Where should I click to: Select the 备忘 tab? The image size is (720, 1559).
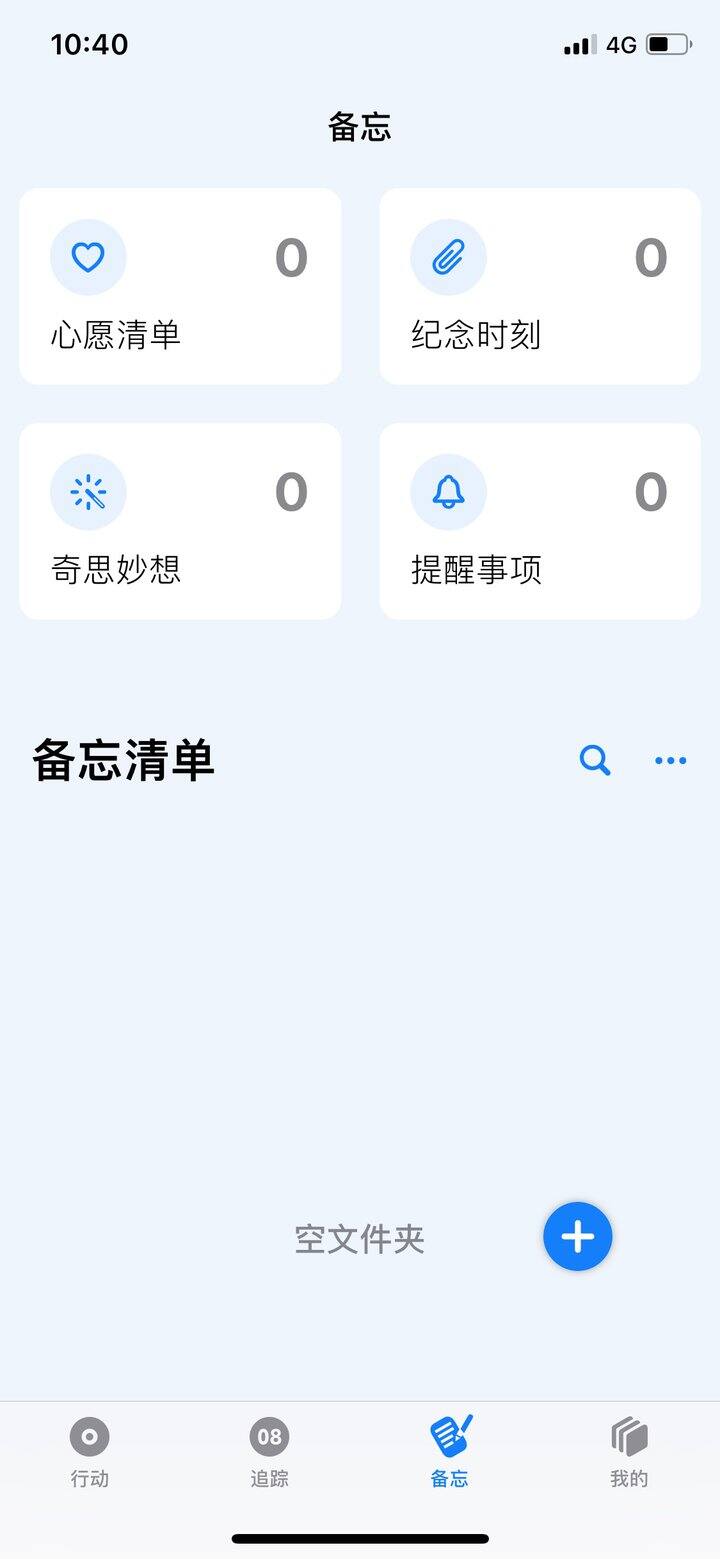(x=450, y=1452)
